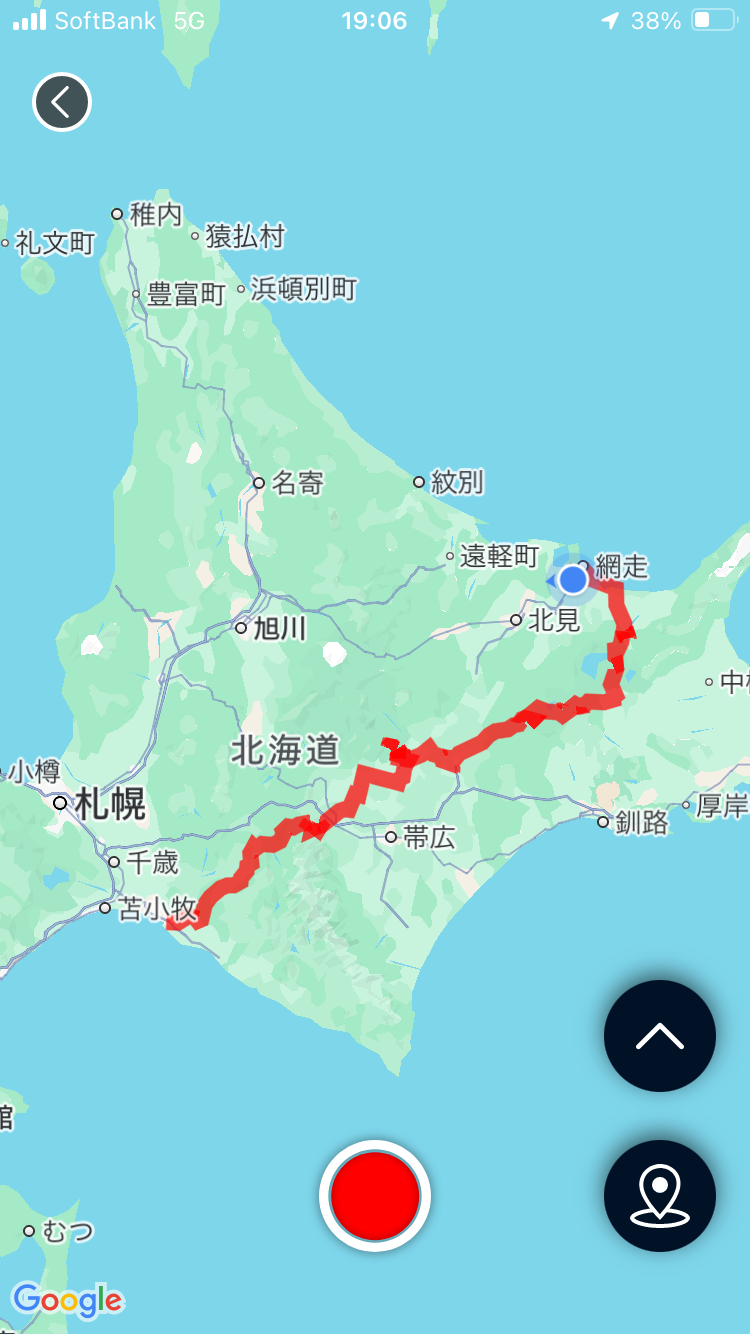750x1334 pixels.
Task: Go back using the arrow button
Action: [x=62, y=102]
